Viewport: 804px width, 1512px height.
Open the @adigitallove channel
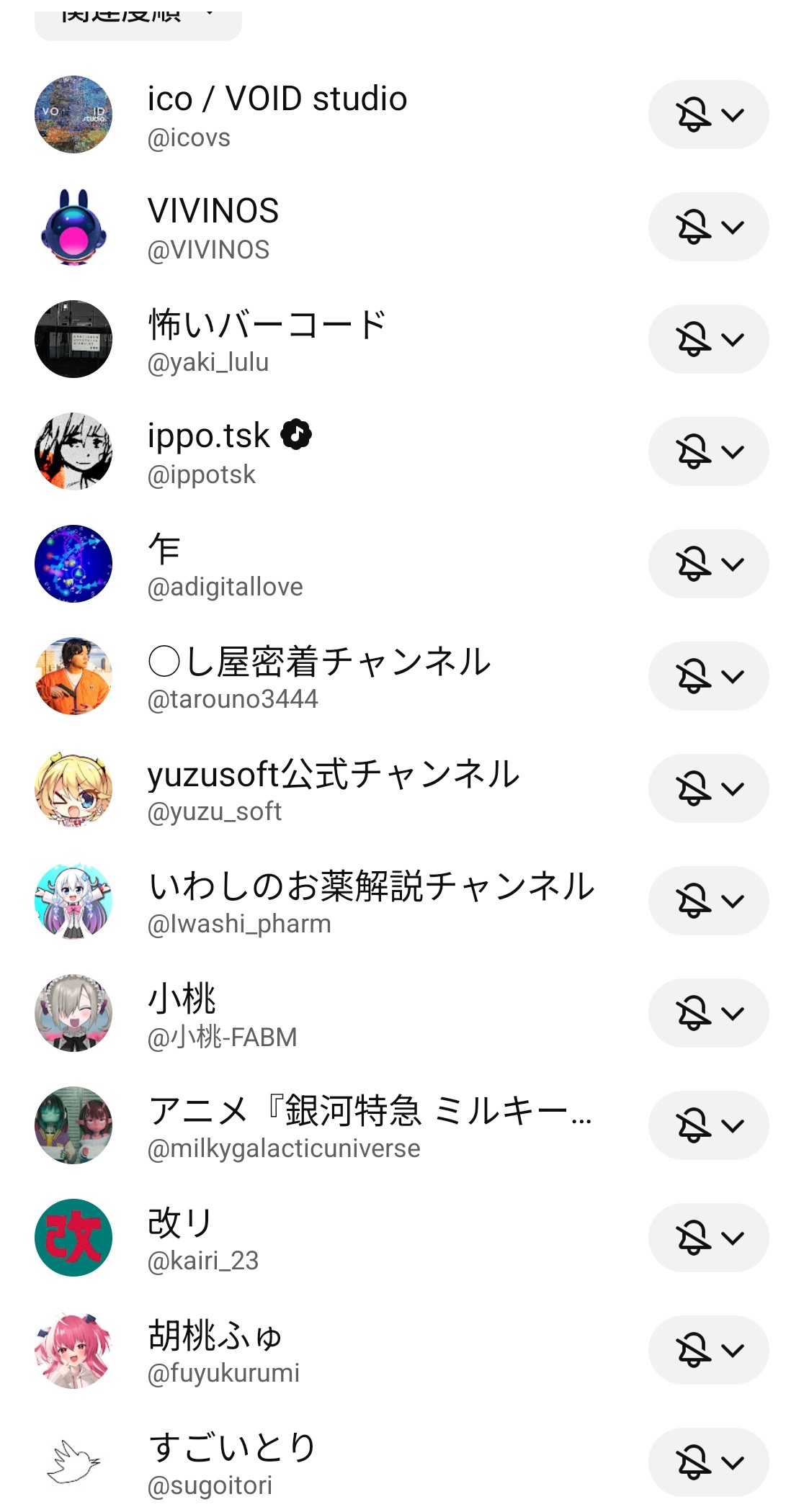[225, 564]
